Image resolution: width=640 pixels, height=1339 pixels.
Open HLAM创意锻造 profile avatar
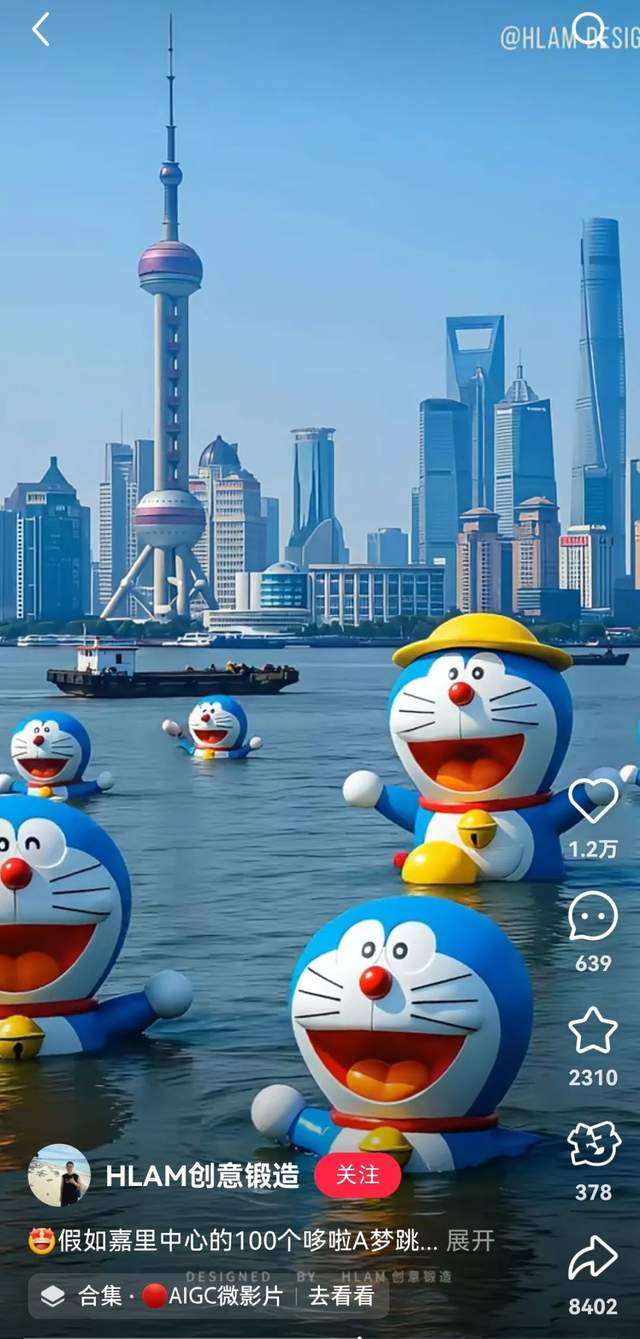click(59, 1175)
